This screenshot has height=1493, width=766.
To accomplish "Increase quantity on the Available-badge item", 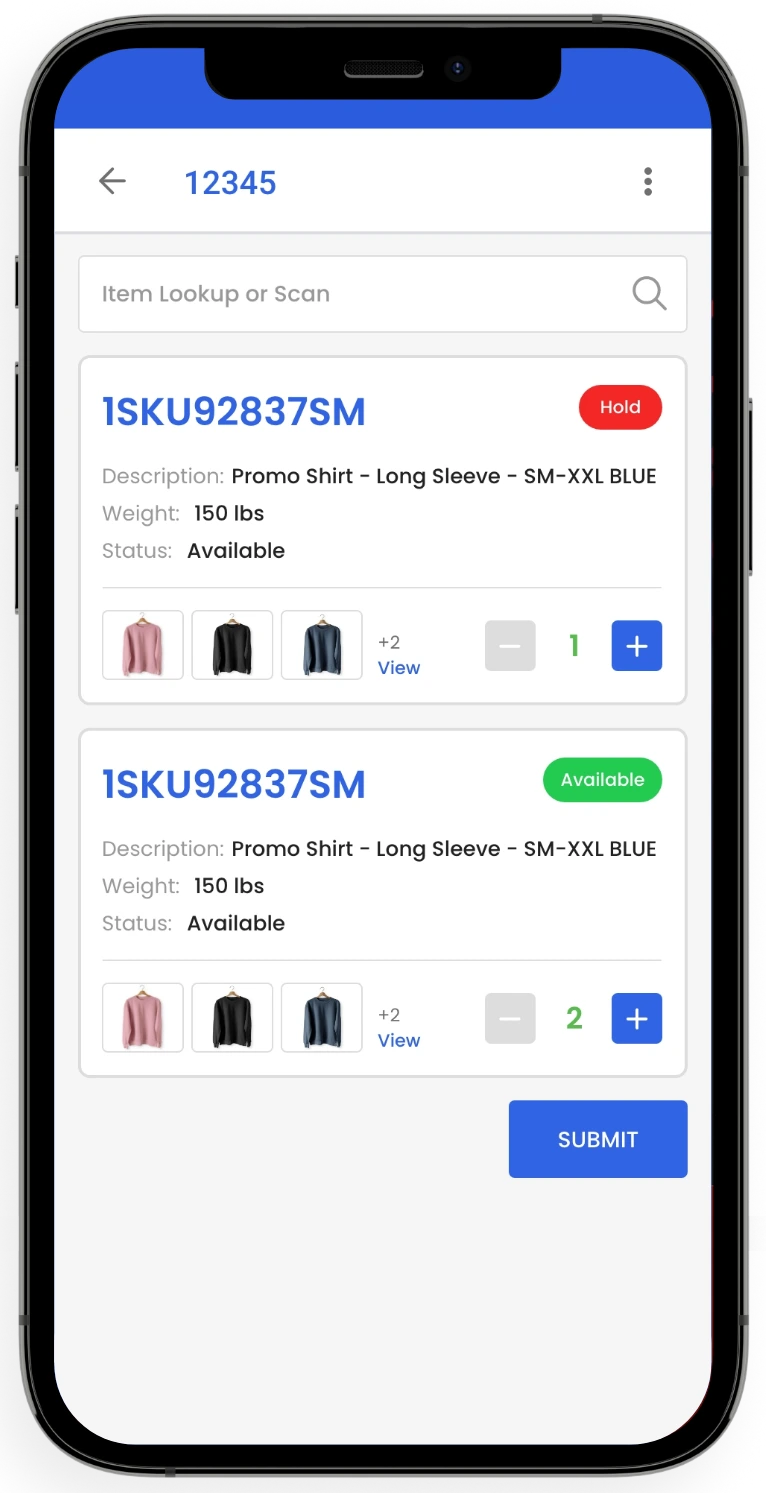I will (x=637, y=1018).
